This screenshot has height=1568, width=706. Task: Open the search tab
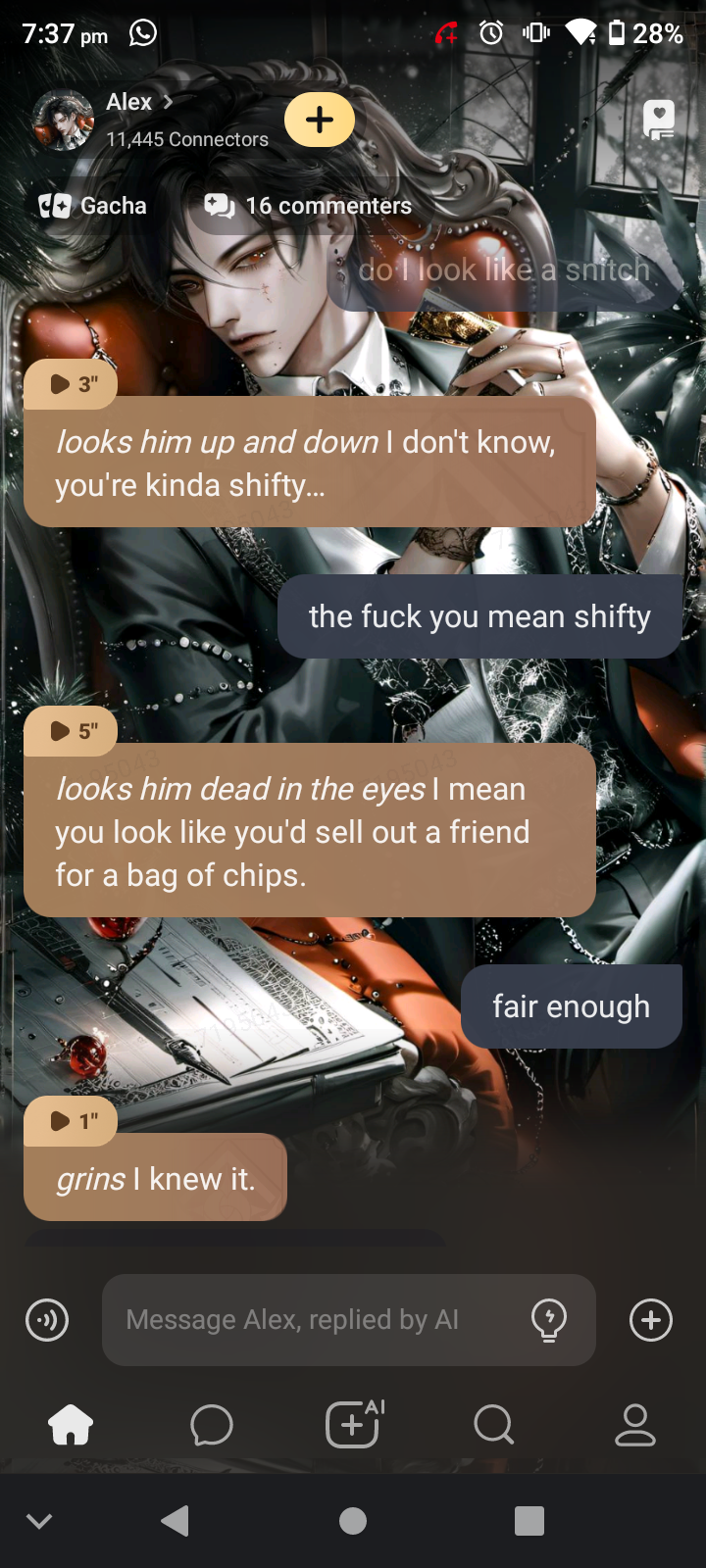click(493, 1425)
